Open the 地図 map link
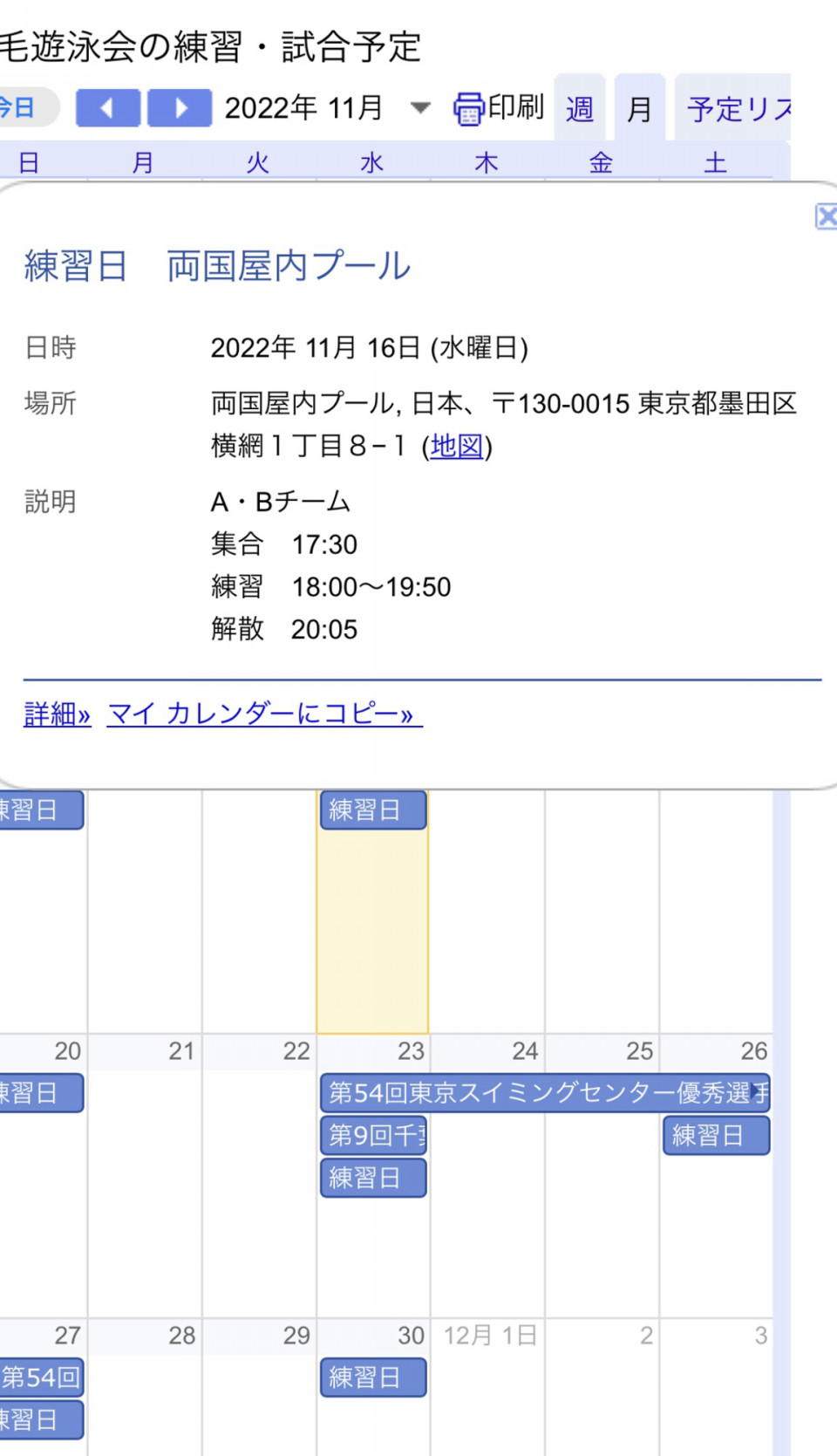 pos(457,447)
